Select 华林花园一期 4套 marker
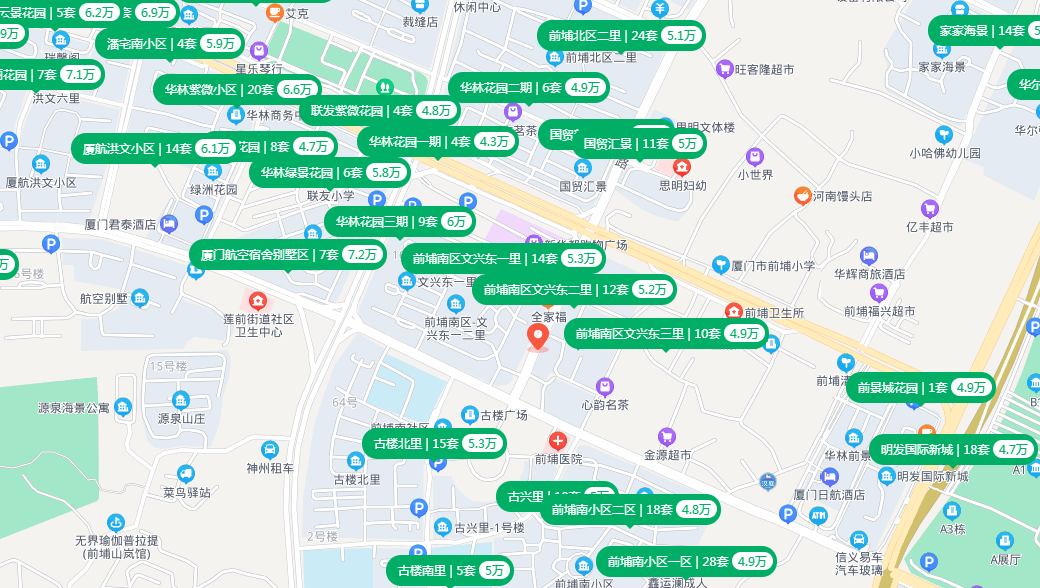 pyautogui.click(x=438, y=142)
